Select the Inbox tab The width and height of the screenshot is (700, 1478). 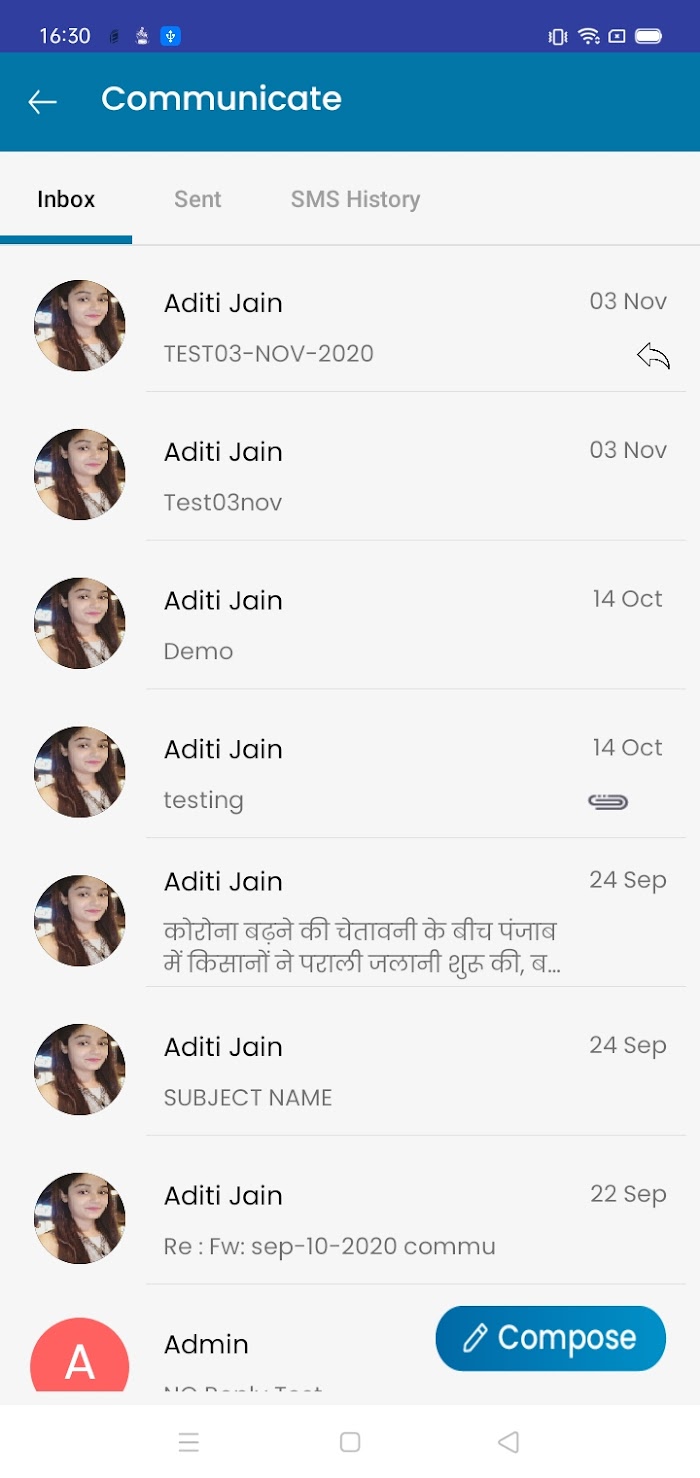[66, 199]
